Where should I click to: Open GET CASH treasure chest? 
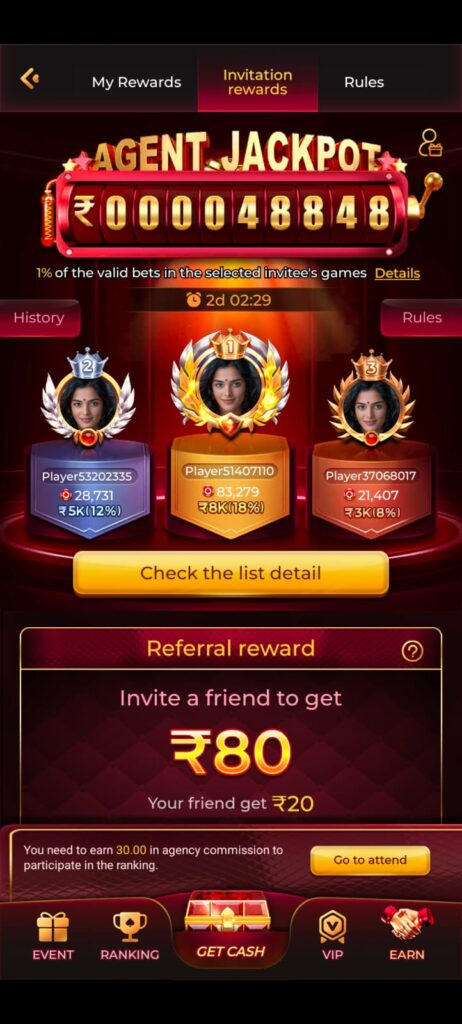point(231,929)
